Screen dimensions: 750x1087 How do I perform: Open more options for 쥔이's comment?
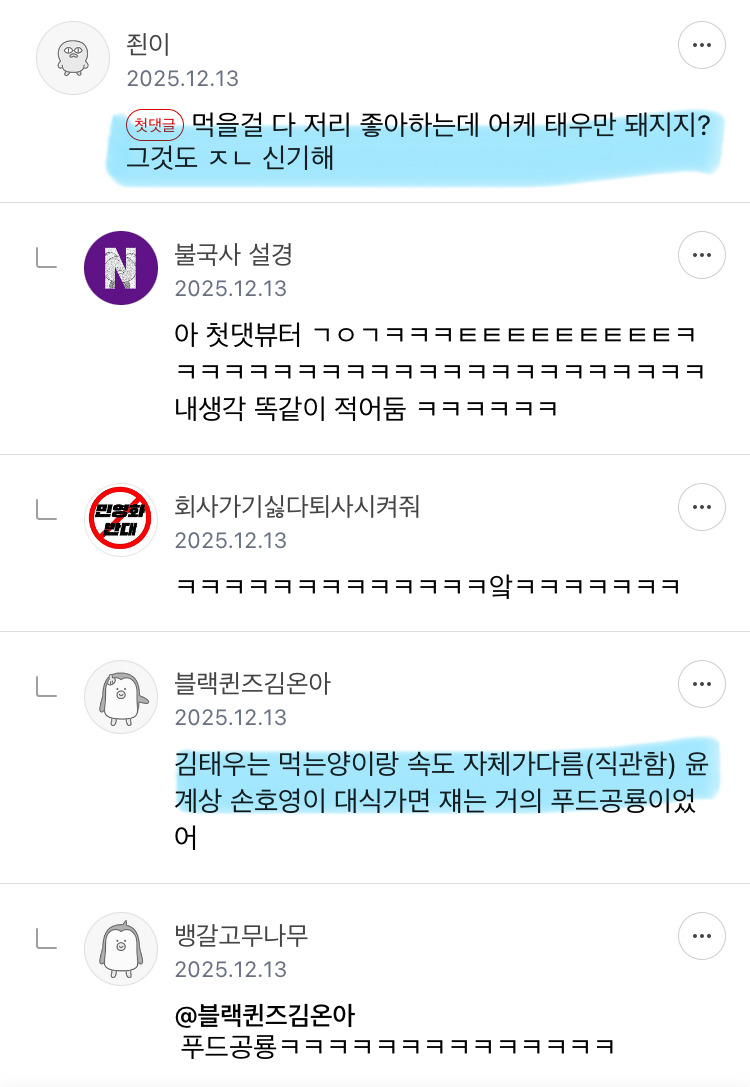(701, 45)
